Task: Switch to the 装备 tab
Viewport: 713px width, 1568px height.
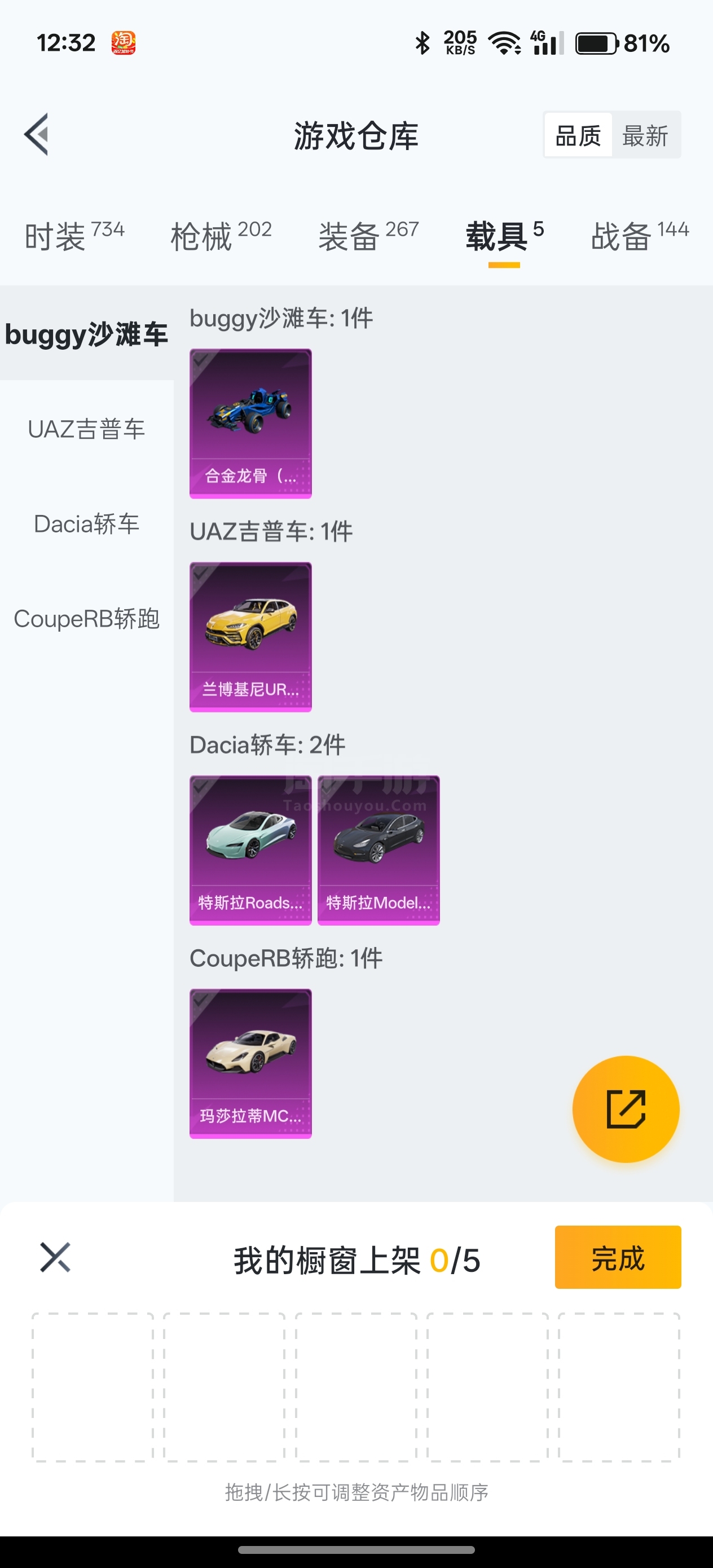Action: click(368, 235)
